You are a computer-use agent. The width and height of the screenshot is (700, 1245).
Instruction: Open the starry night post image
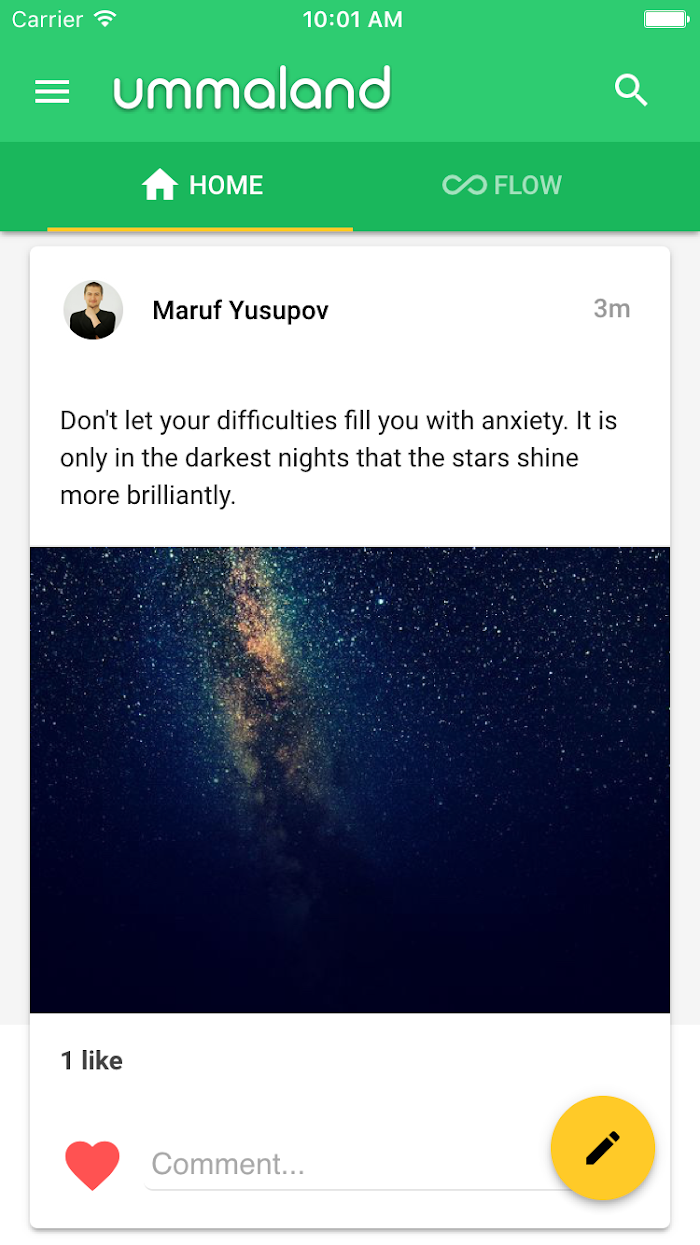click(x=350, y=780)
